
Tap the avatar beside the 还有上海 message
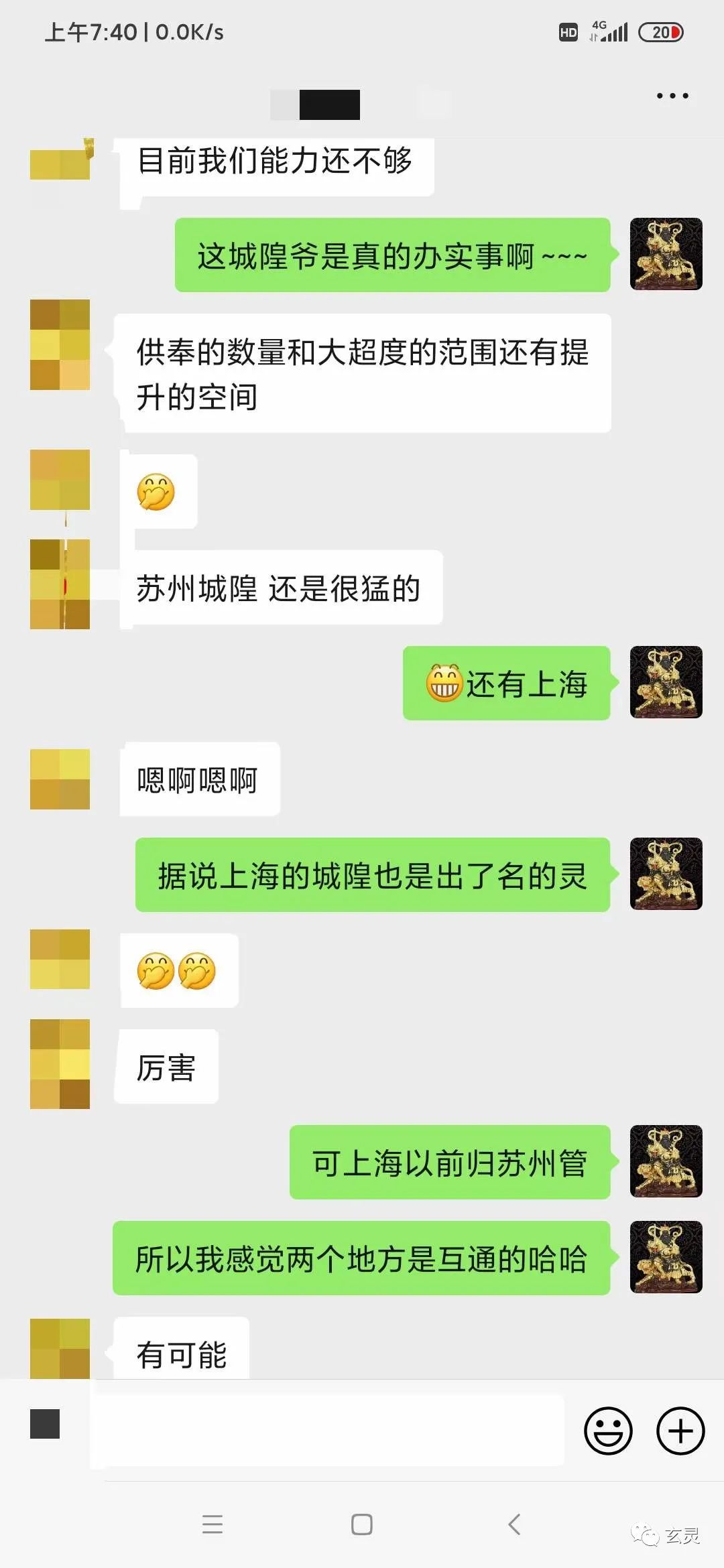tap(666, 682)
